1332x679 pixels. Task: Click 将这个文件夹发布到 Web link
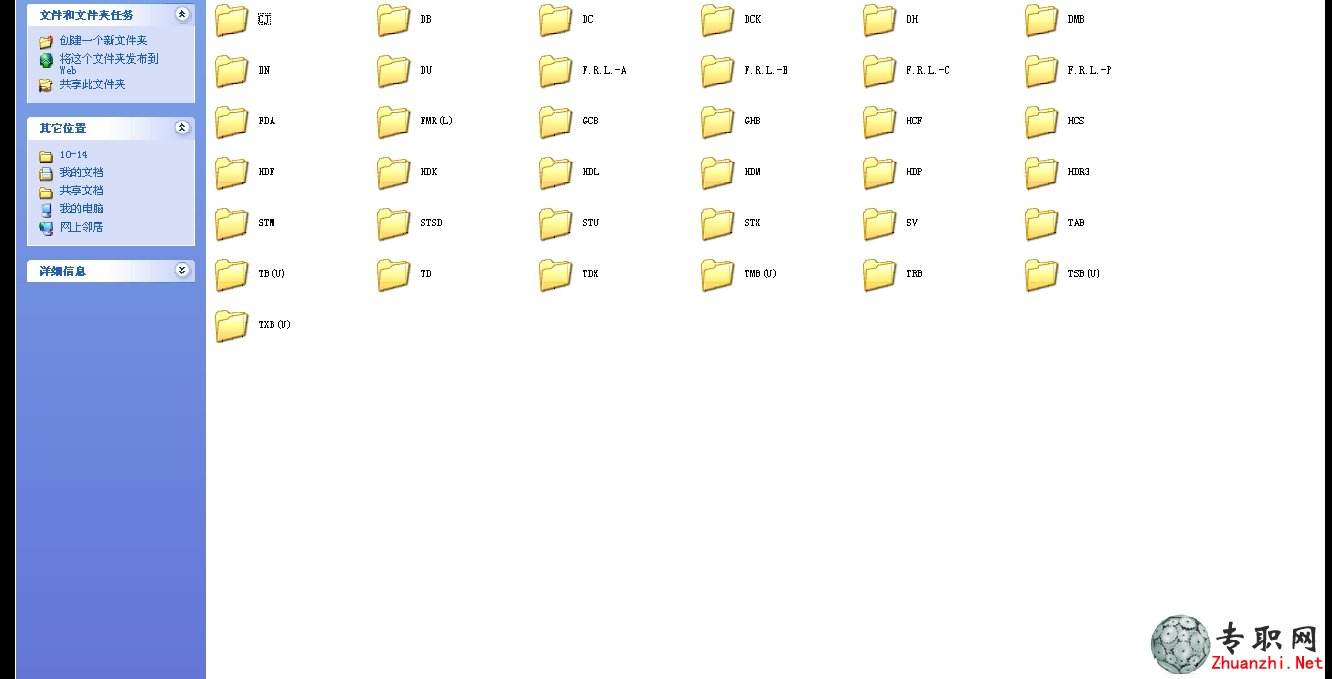click(x=108, y=59)
